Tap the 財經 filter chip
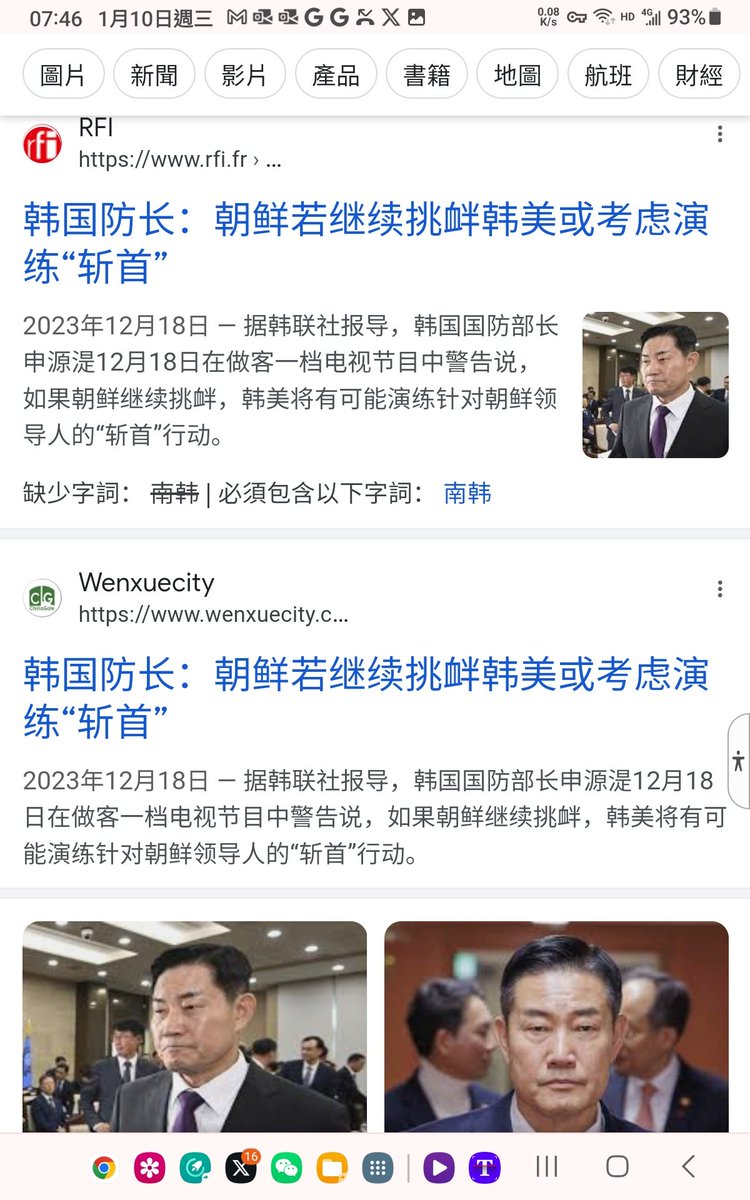Image resolution: width=750 pixels, height=1200 pixels. click(699, 74)
